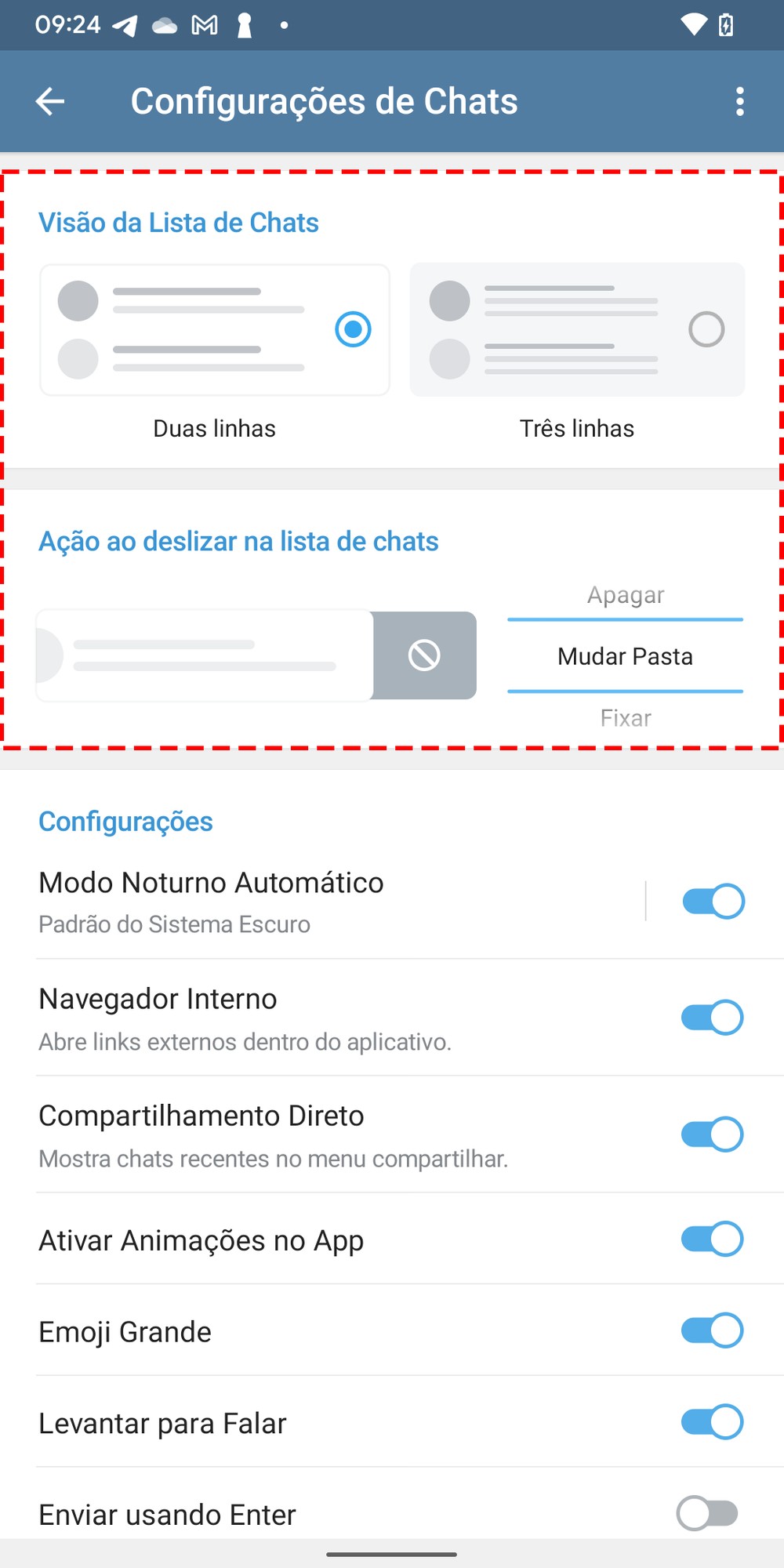The image size is (784, 1568).
Task: Choose Apagar as the swipe action
Action: point(625,595)
